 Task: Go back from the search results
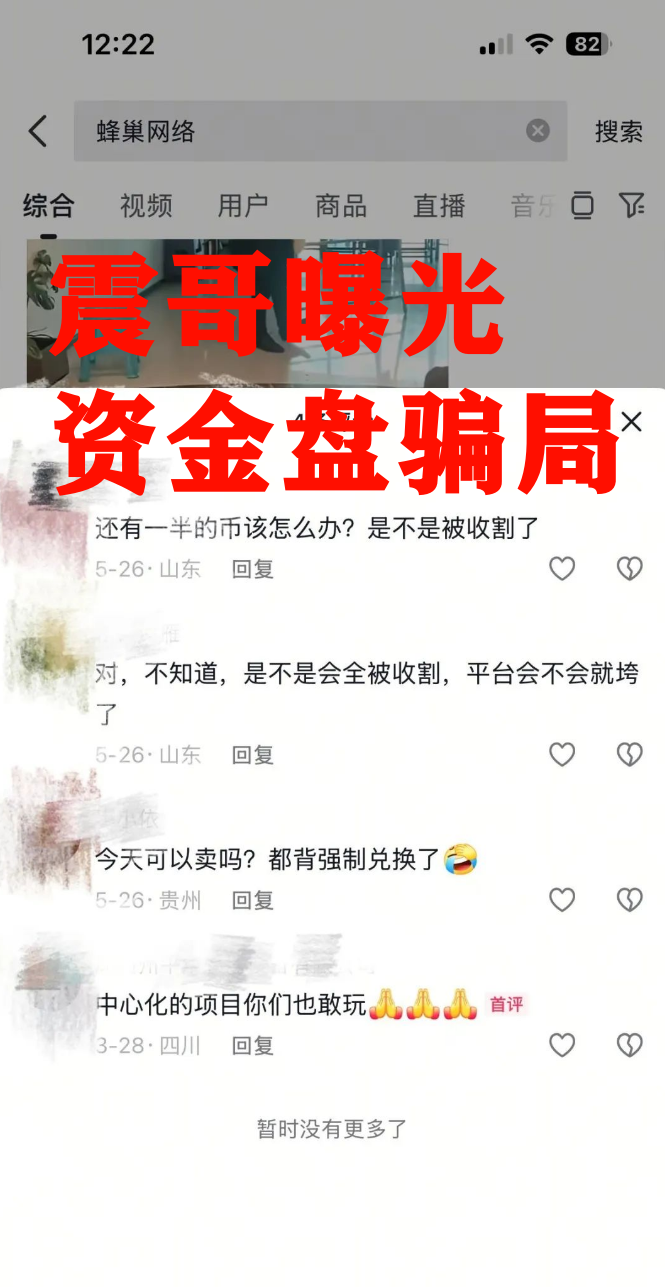(x=38, y=131)
